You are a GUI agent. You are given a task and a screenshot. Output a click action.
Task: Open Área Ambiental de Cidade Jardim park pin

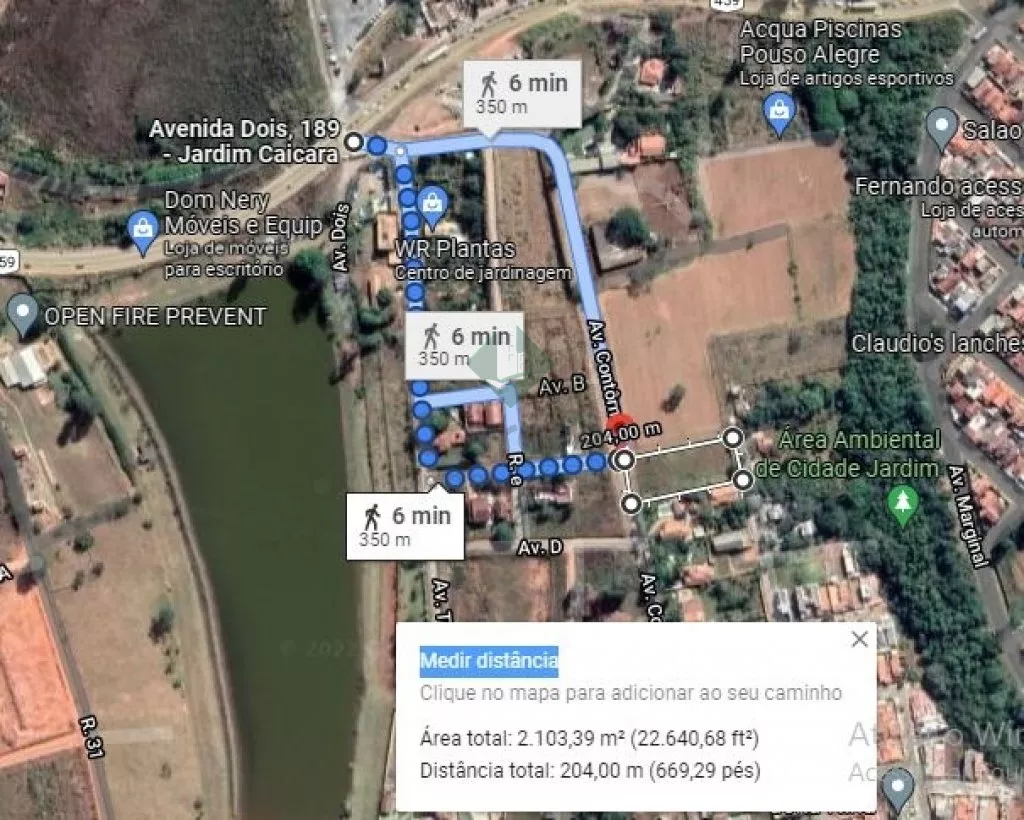[x=903, y=505]
